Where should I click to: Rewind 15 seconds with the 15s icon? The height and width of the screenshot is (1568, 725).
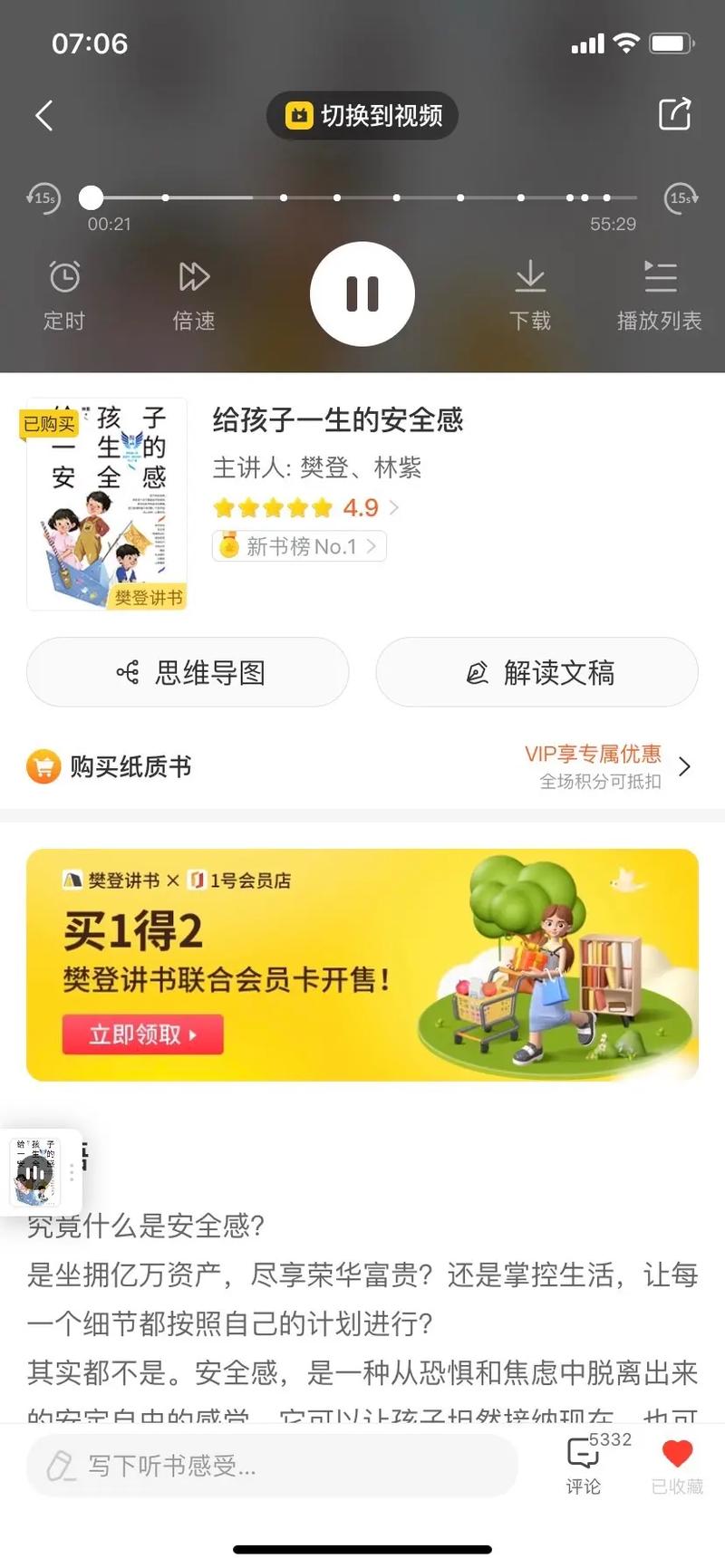43,197
